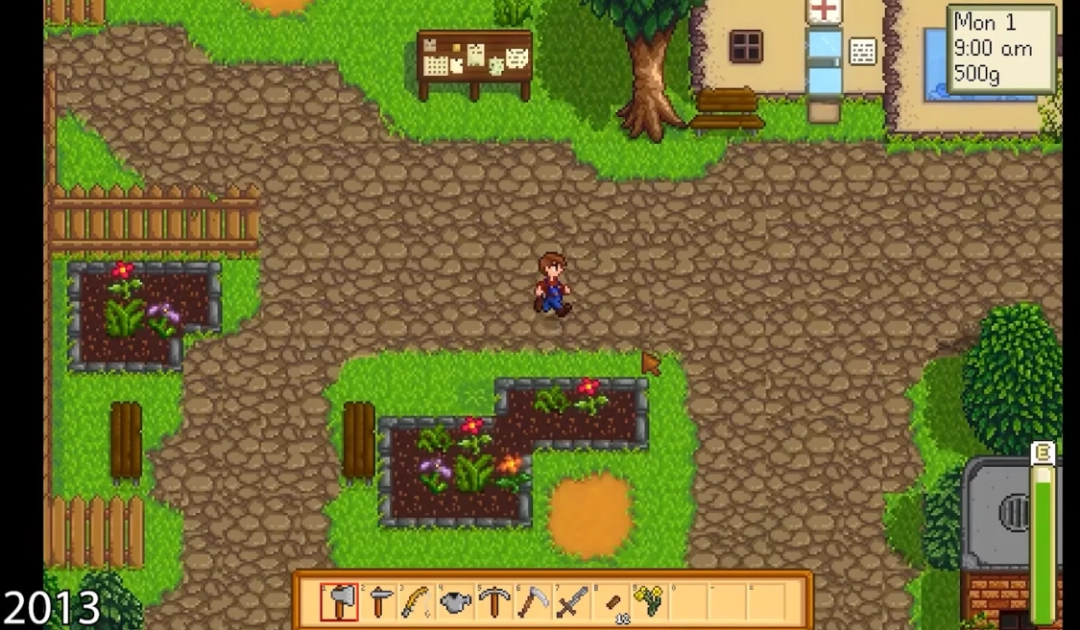Screen dimensions: 1080x630
Task: Select the wood stack slot
Action: (x=610, y=602)
